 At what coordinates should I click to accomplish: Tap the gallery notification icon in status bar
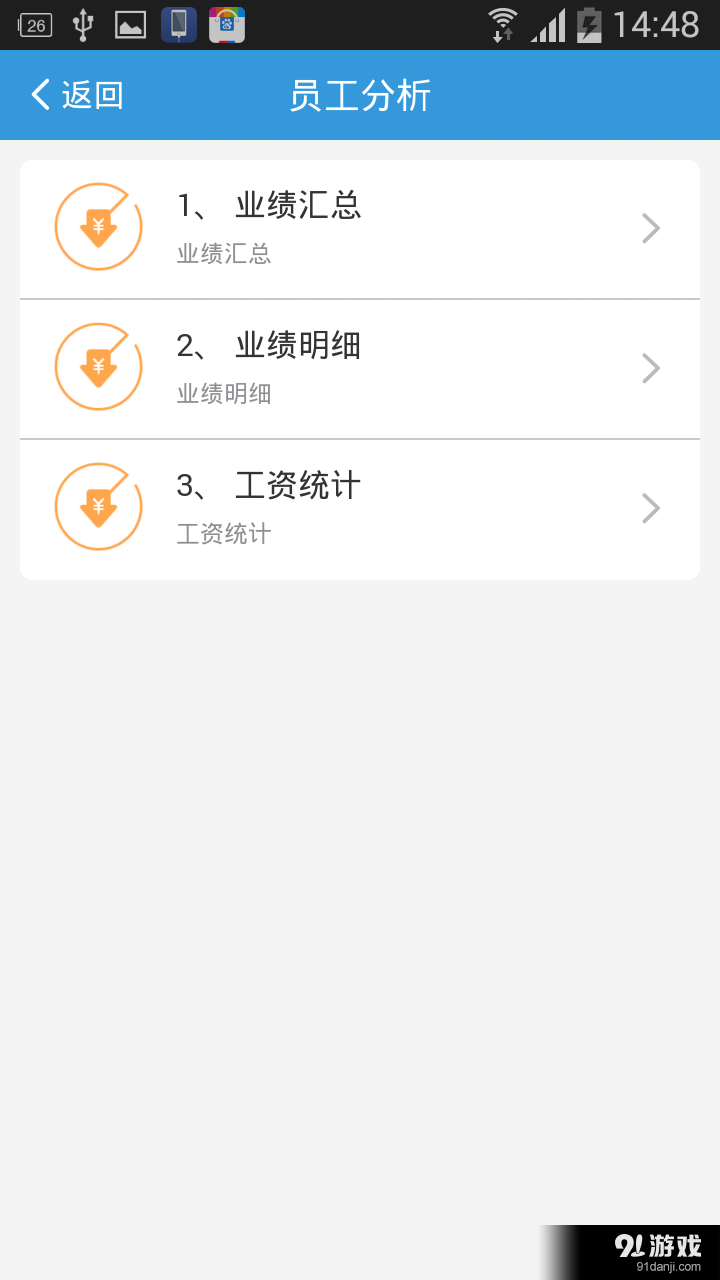131,25
